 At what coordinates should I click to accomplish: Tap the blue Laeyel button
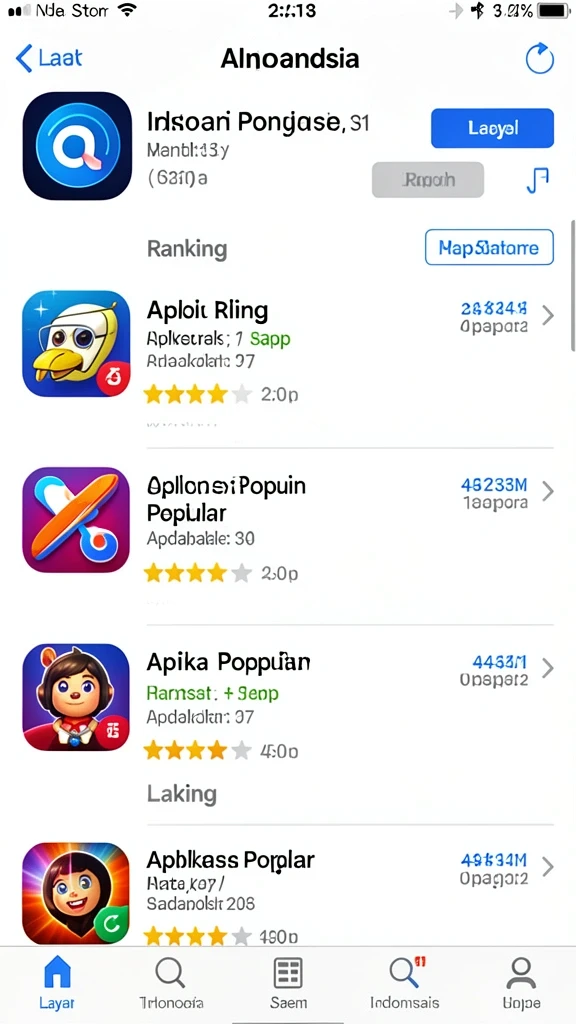[x=492, y=128]
